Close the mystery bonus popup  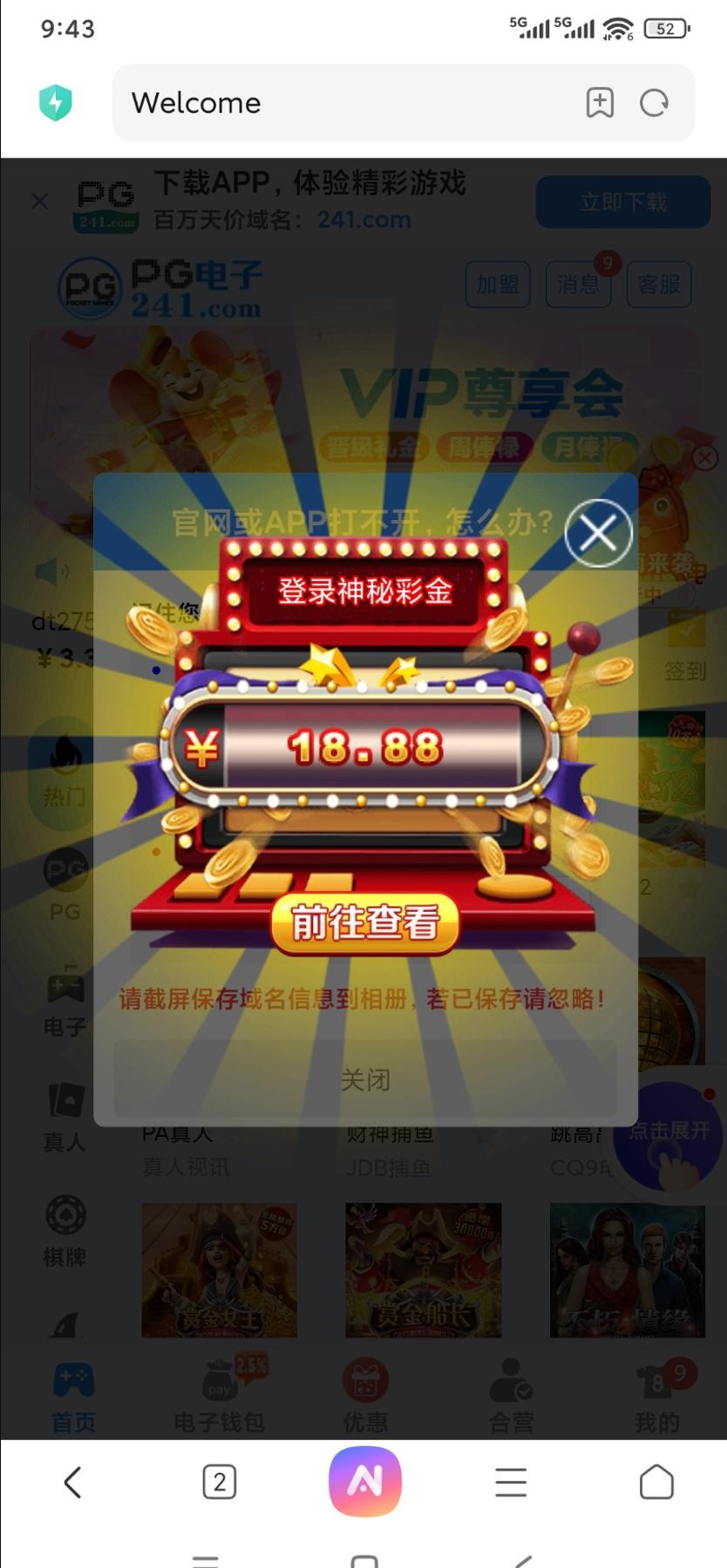point(598,533)
